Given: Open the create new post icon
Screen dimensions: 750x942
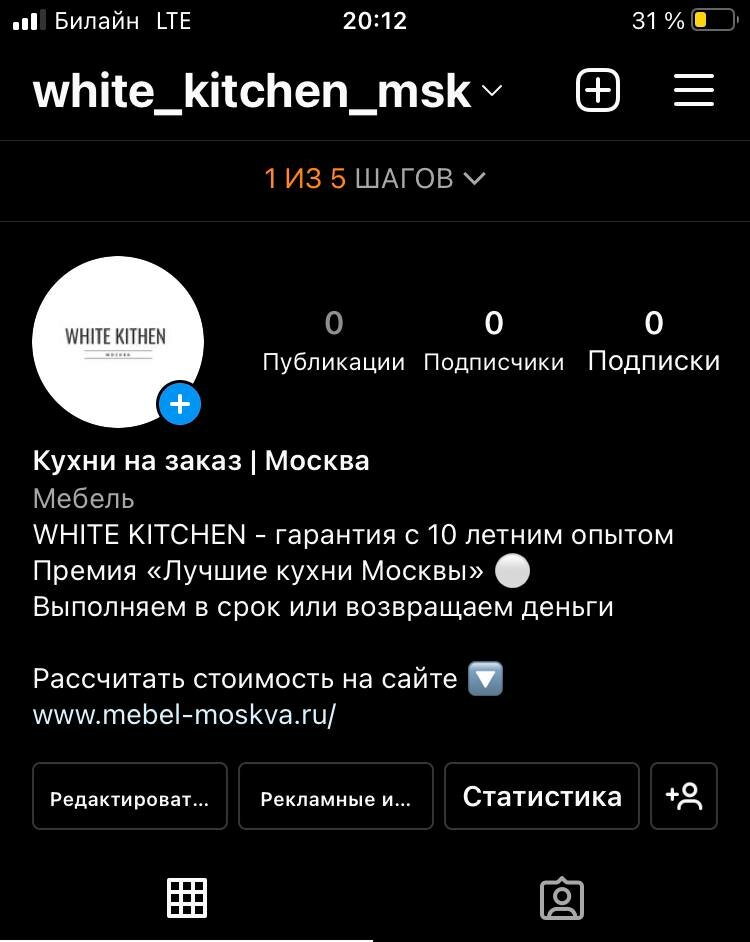Looking at the screenshot, I should click(x=597, y=90).
